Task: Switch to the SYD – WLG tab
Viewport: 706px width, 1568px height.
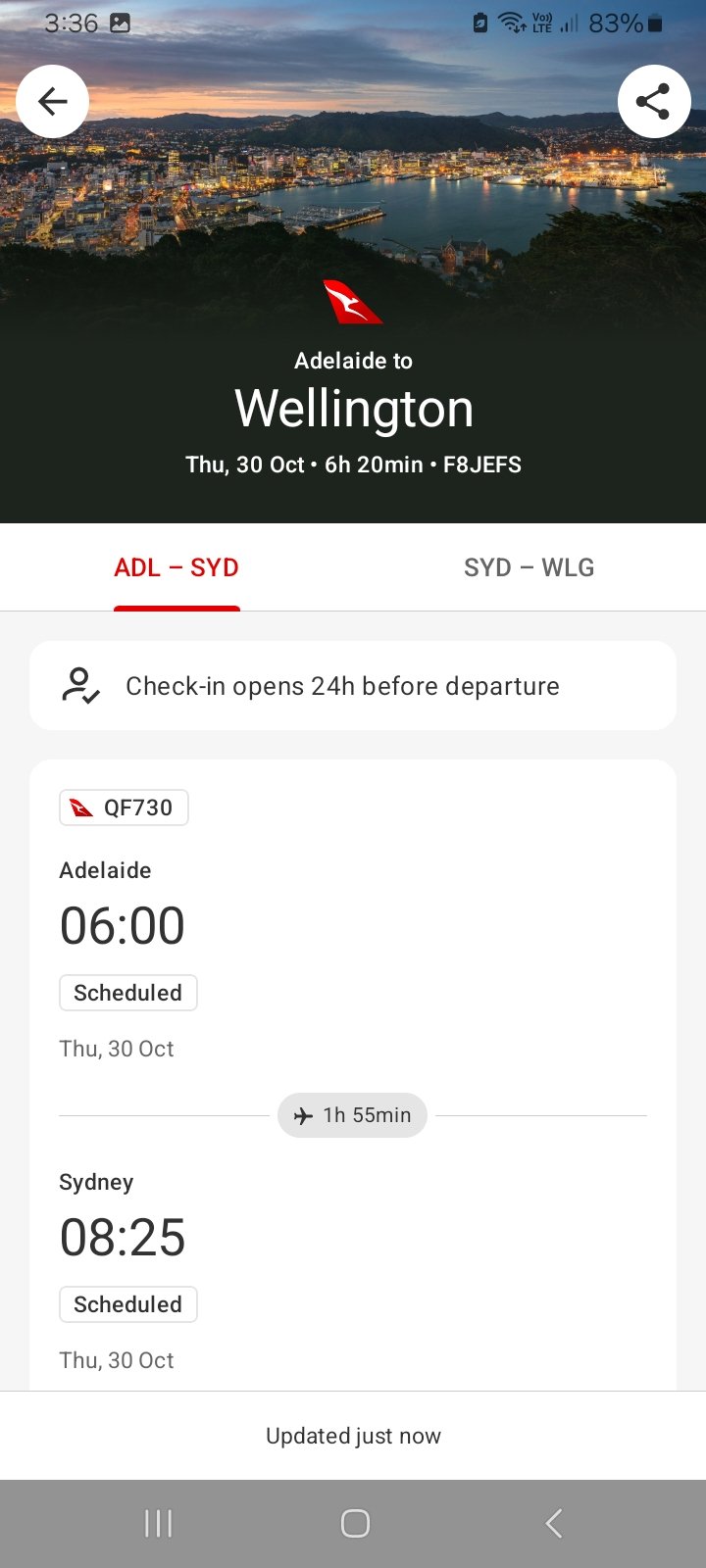Action: pyautogui.click(x=529, y=567)
